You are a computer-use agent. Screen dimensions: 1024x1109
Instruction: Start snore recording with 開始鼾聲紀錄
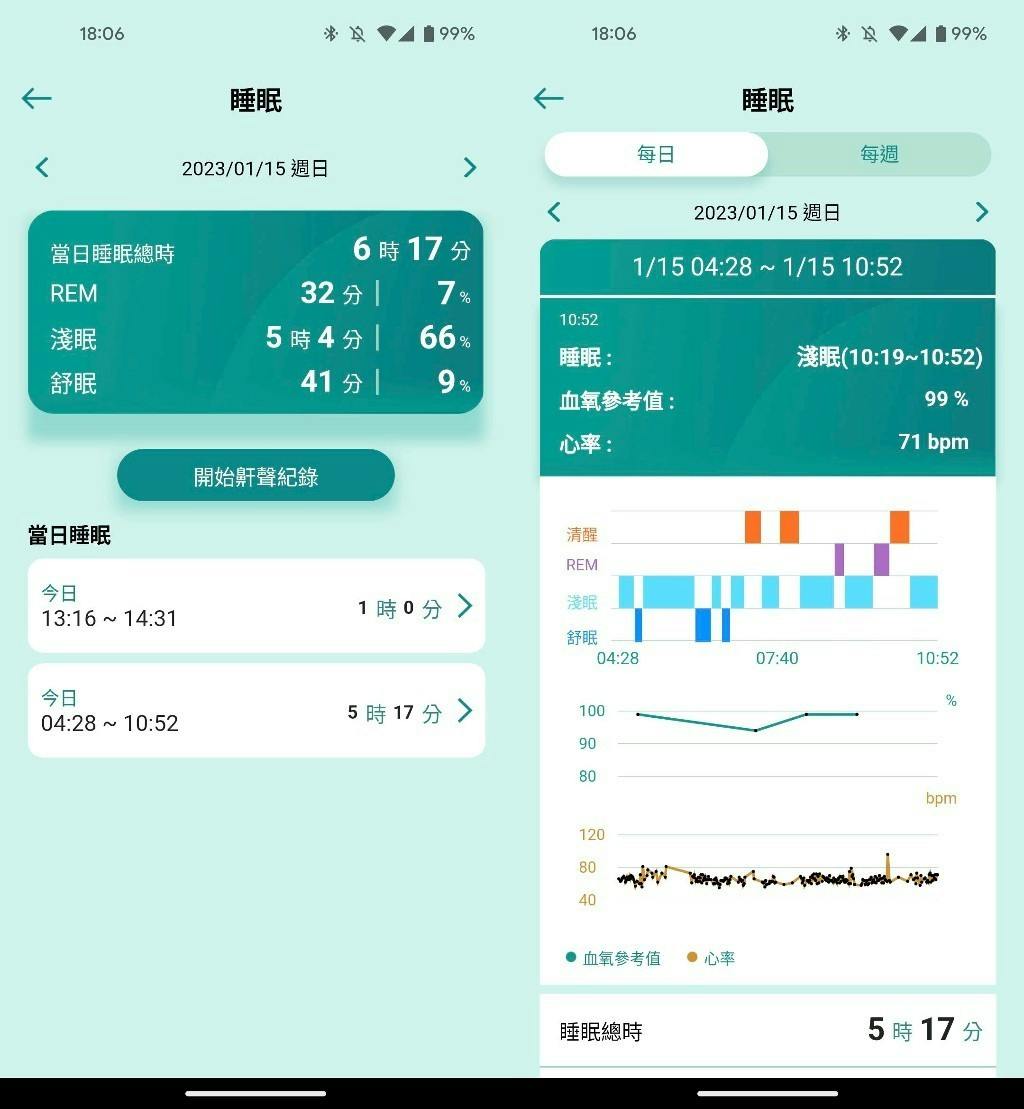point(256,476)
